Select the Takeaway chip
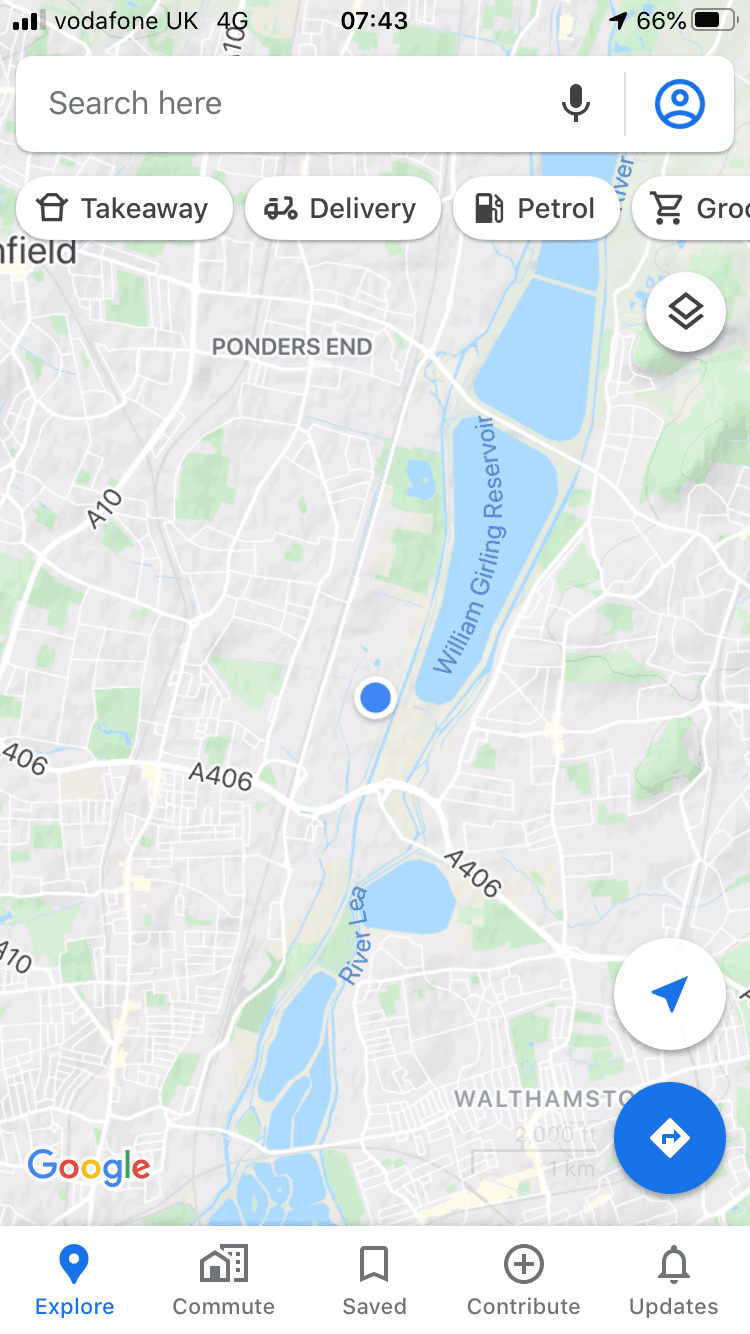The height and width of the screenshot is (1334, 750). pyautogui.click(x=124, y=208)
